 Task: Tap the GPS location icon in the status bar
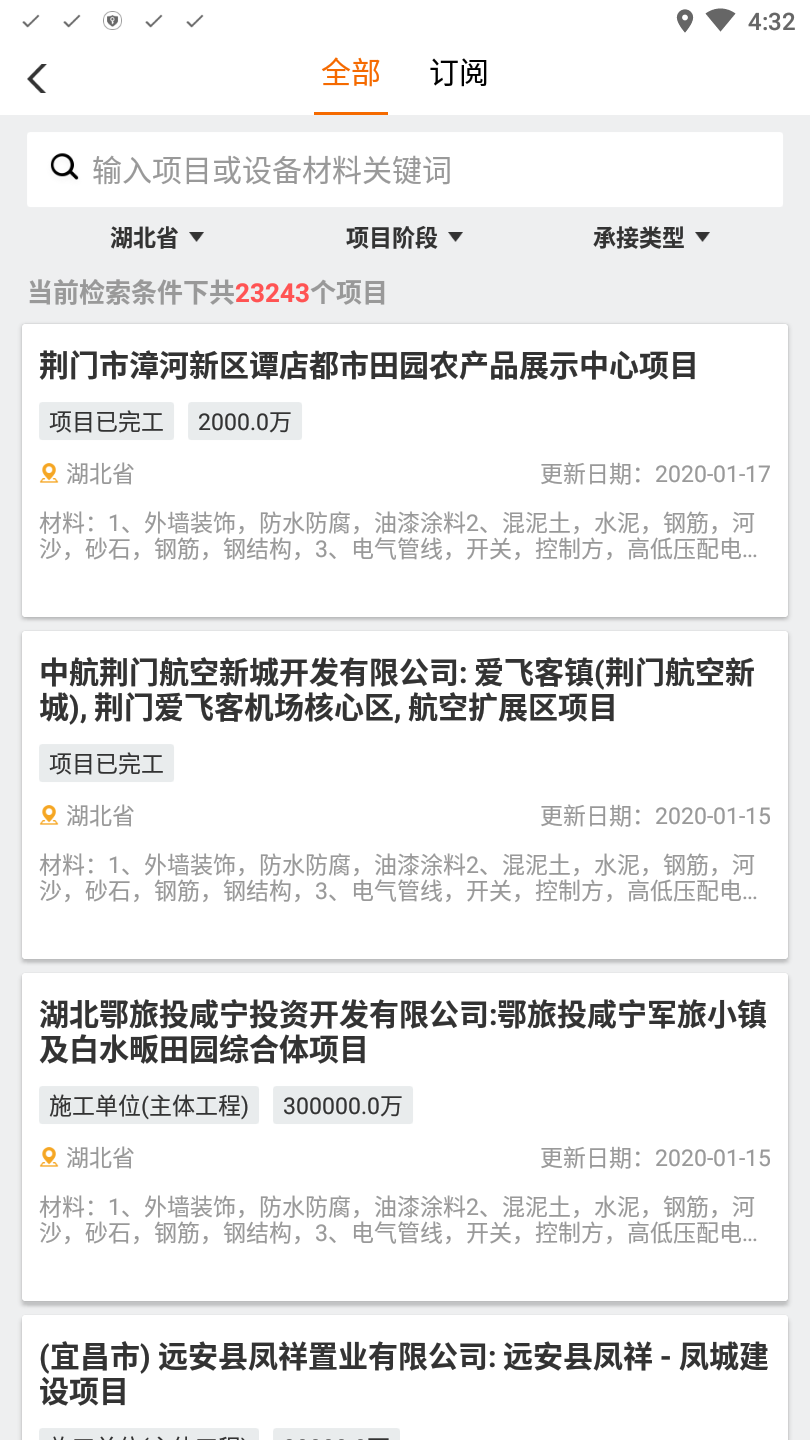pos(684,20)
